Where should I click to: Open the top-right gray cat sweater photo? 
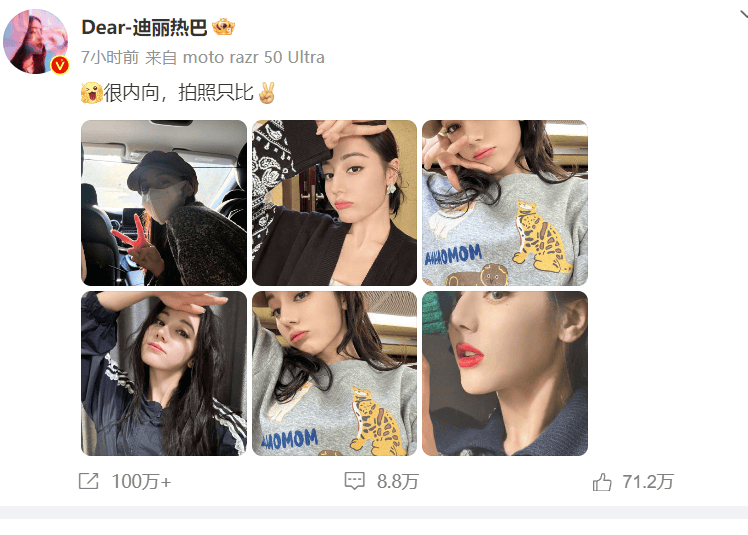(x=505, y=203)
